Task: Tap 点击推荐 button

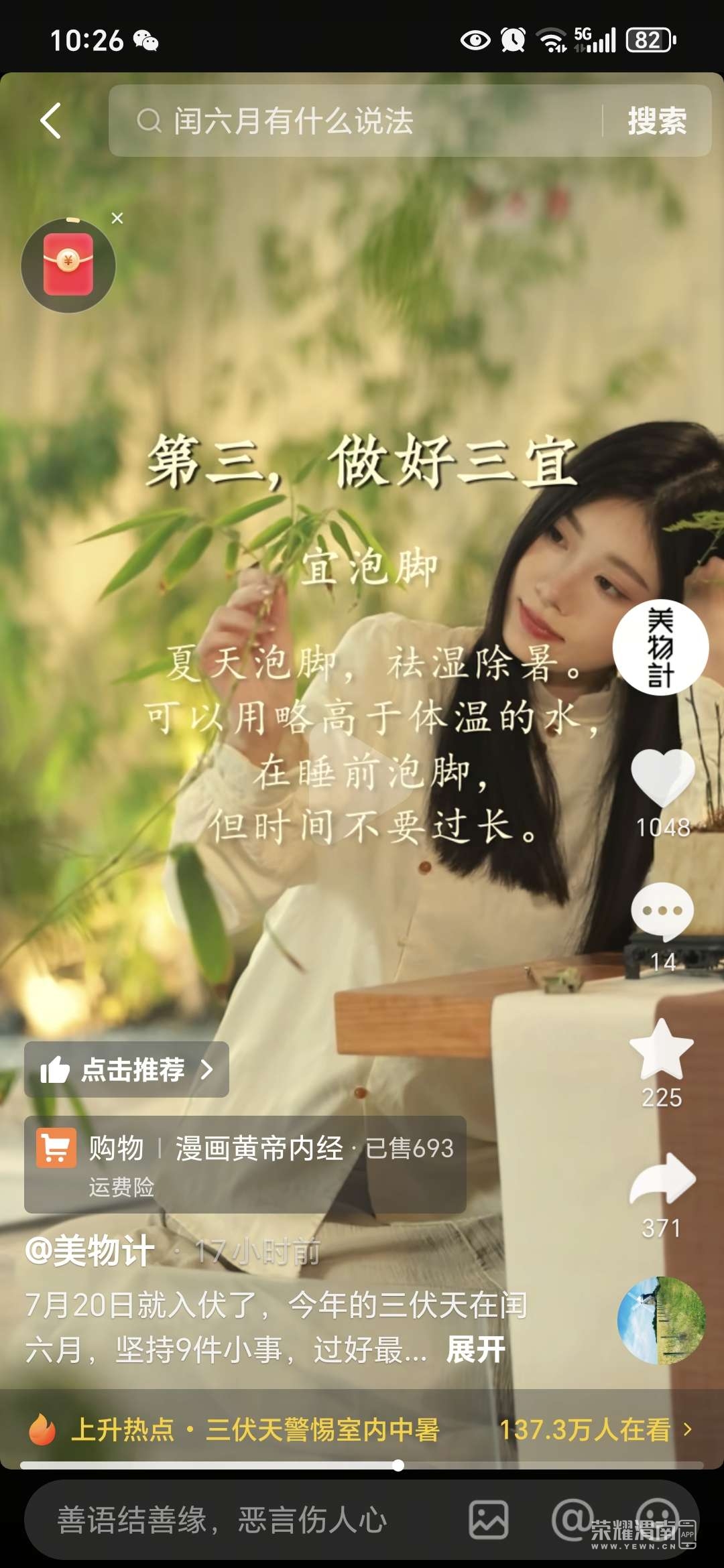Action: tap(127, 1069)
